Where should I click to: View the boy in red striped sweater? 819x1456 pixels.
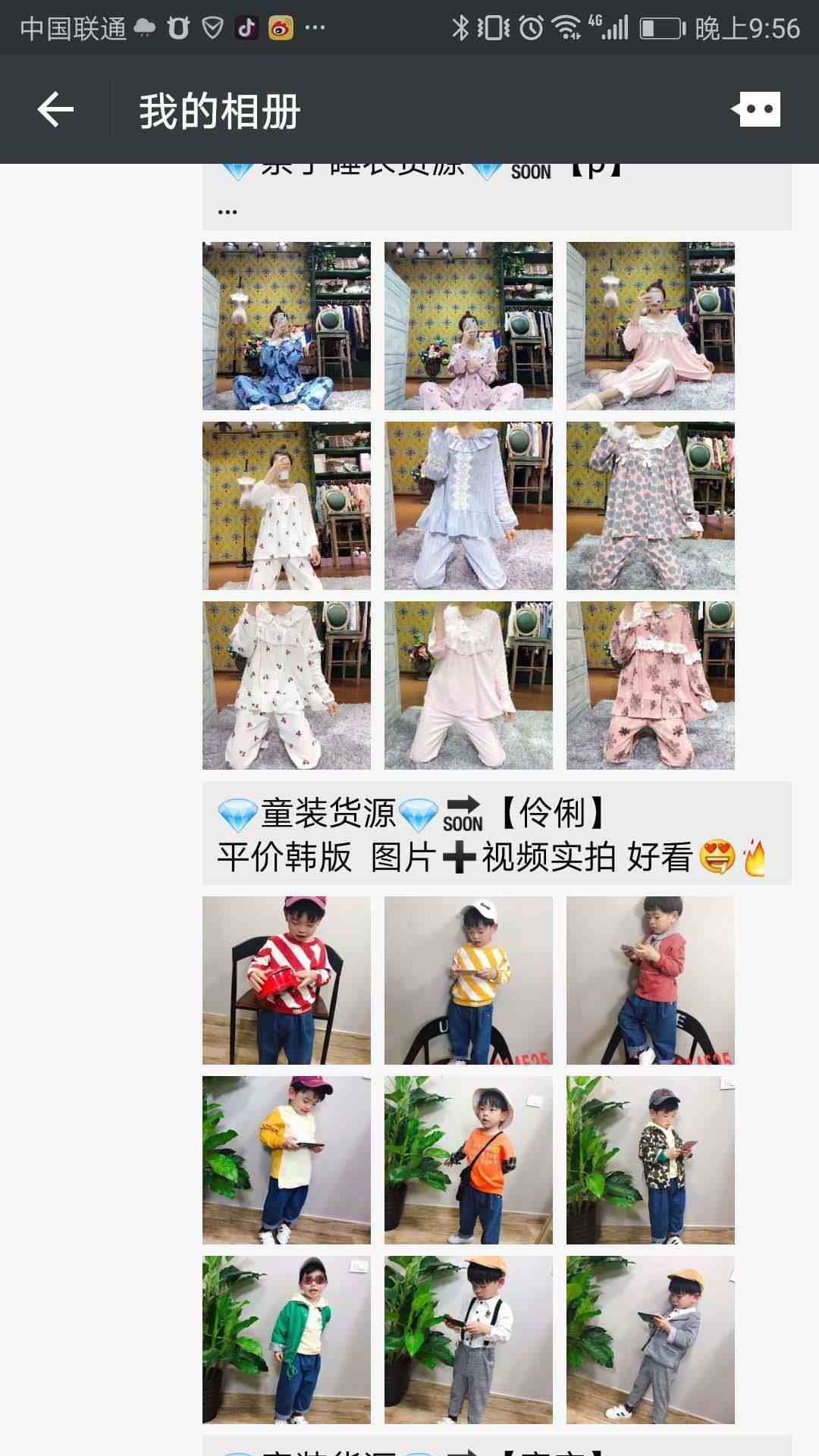coord(286,981)
